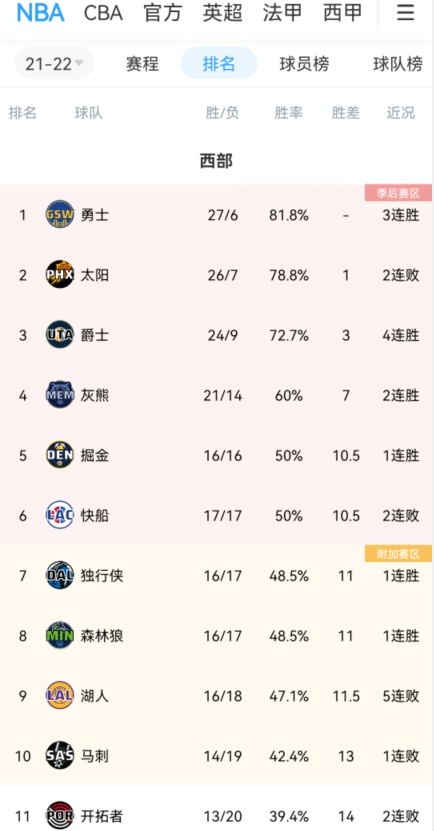Select the 官方 tab
Screen dimensions: 434x831
pos(162,13)
